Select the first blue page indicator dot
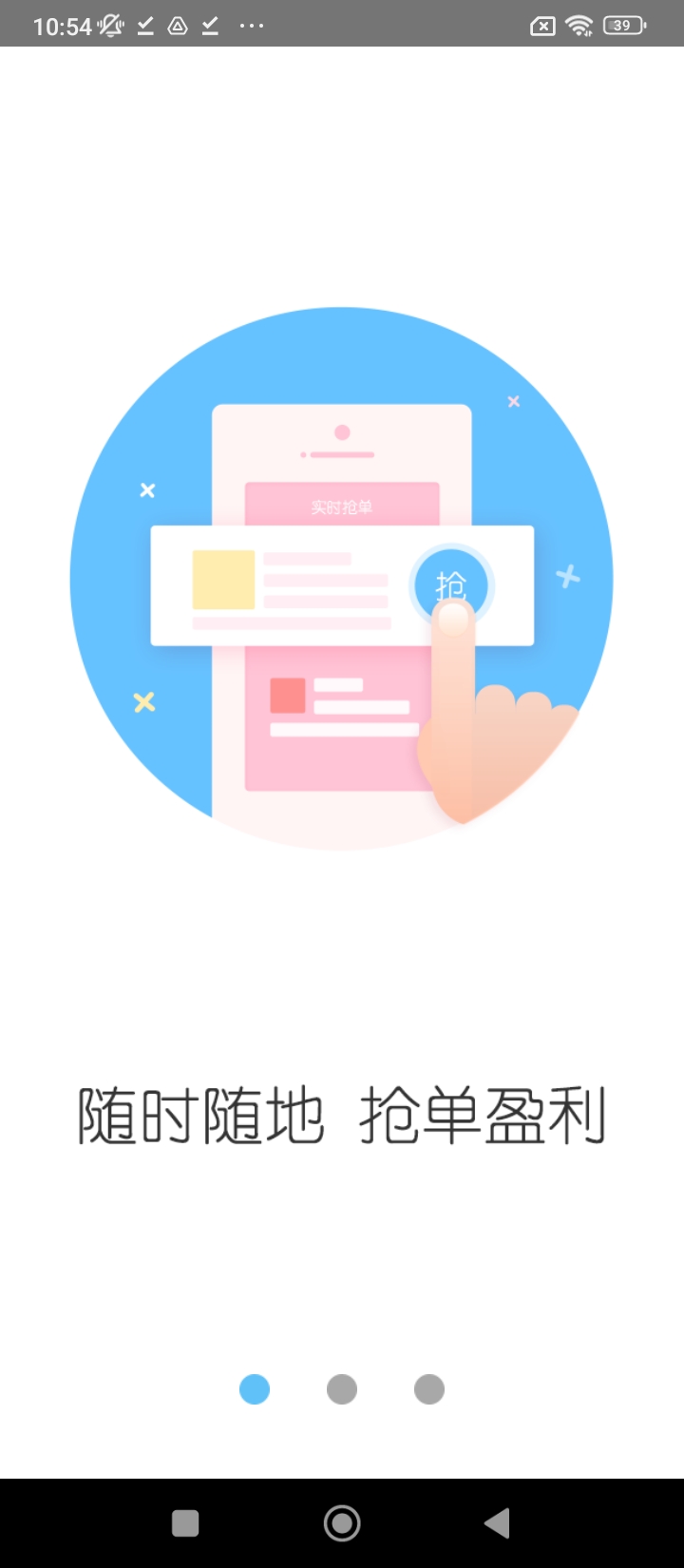 (255, 1389)
